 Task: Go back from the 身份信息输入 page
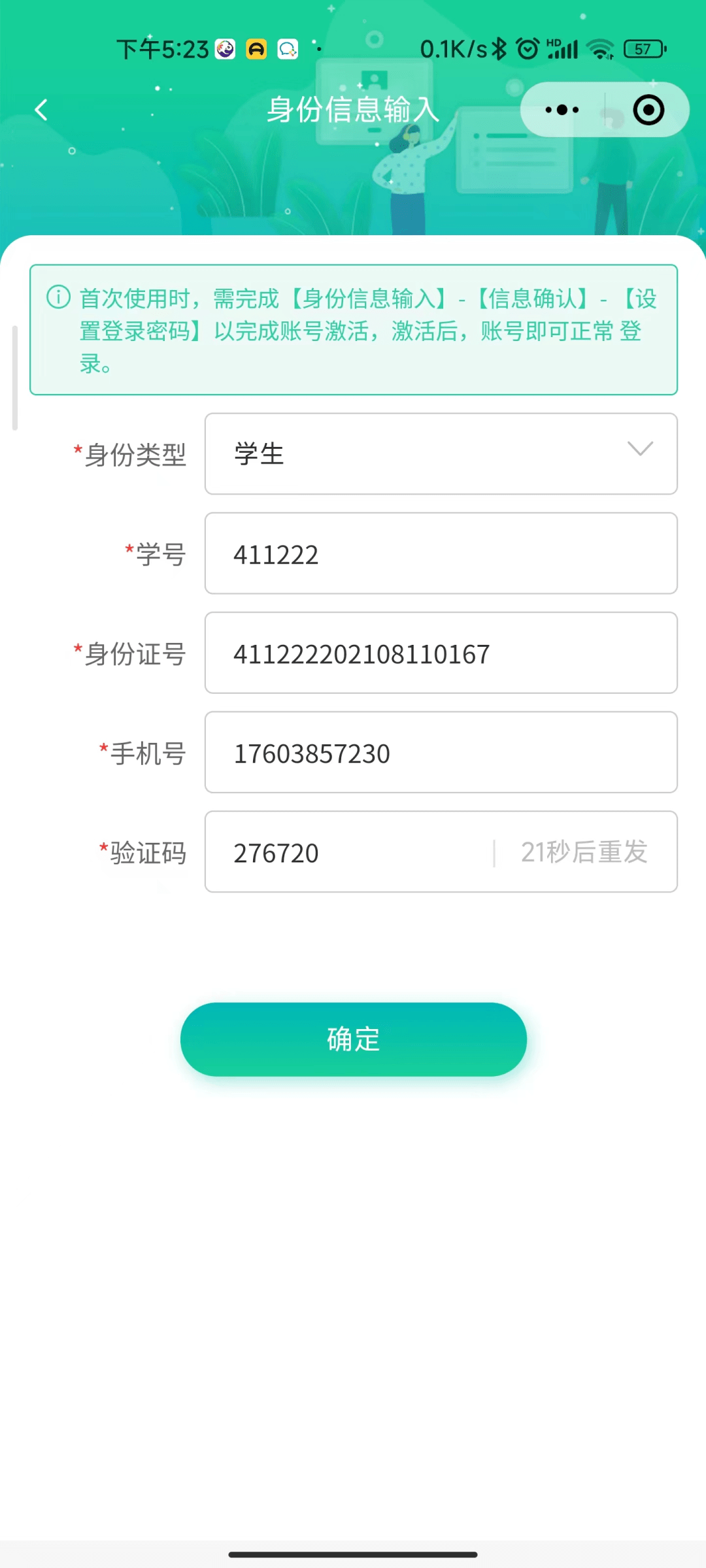[x=41, y=110]
